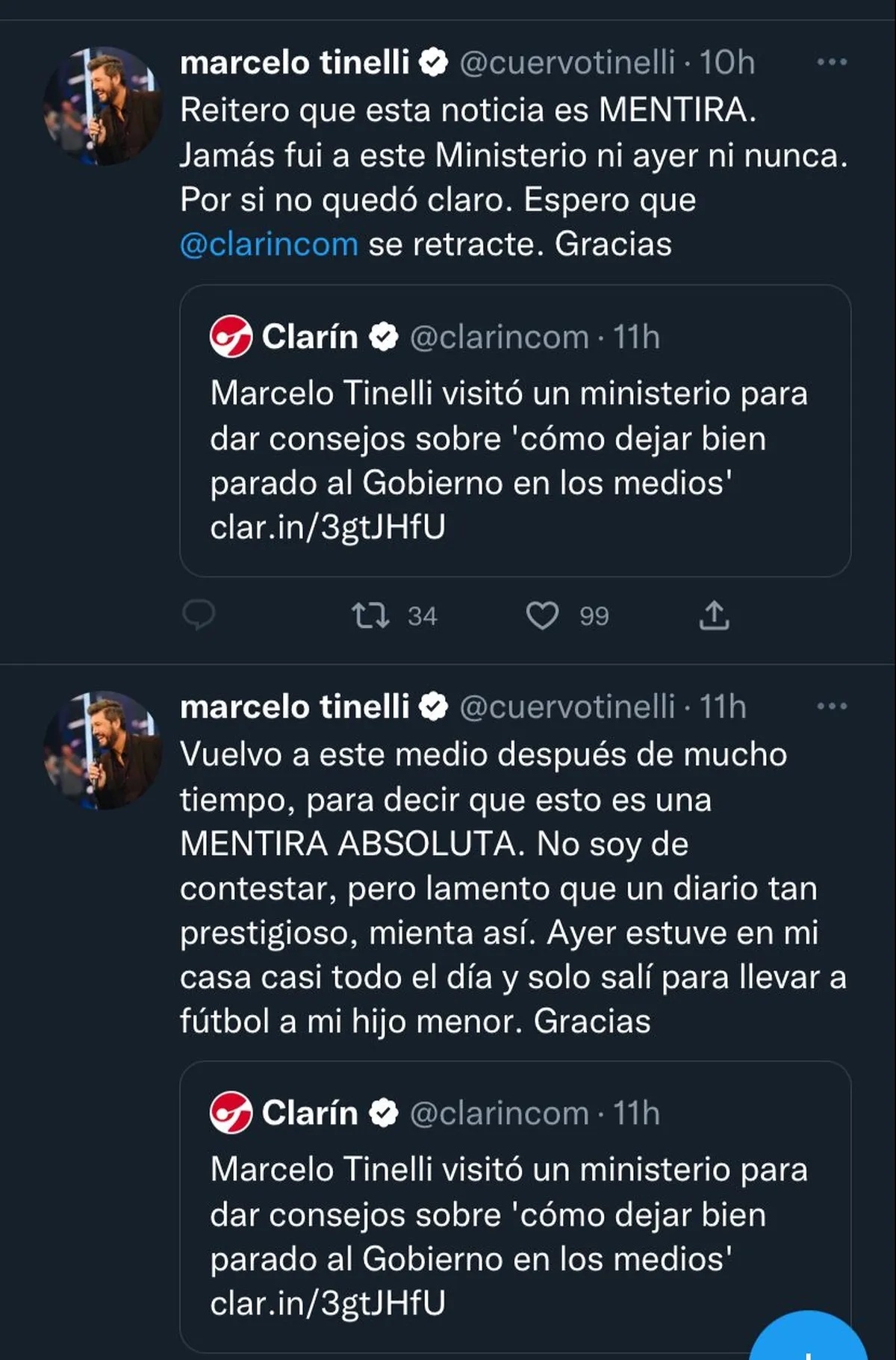Open the @clarincom mention link
Screen dimensions: 896x1360
tap(269, 244)
